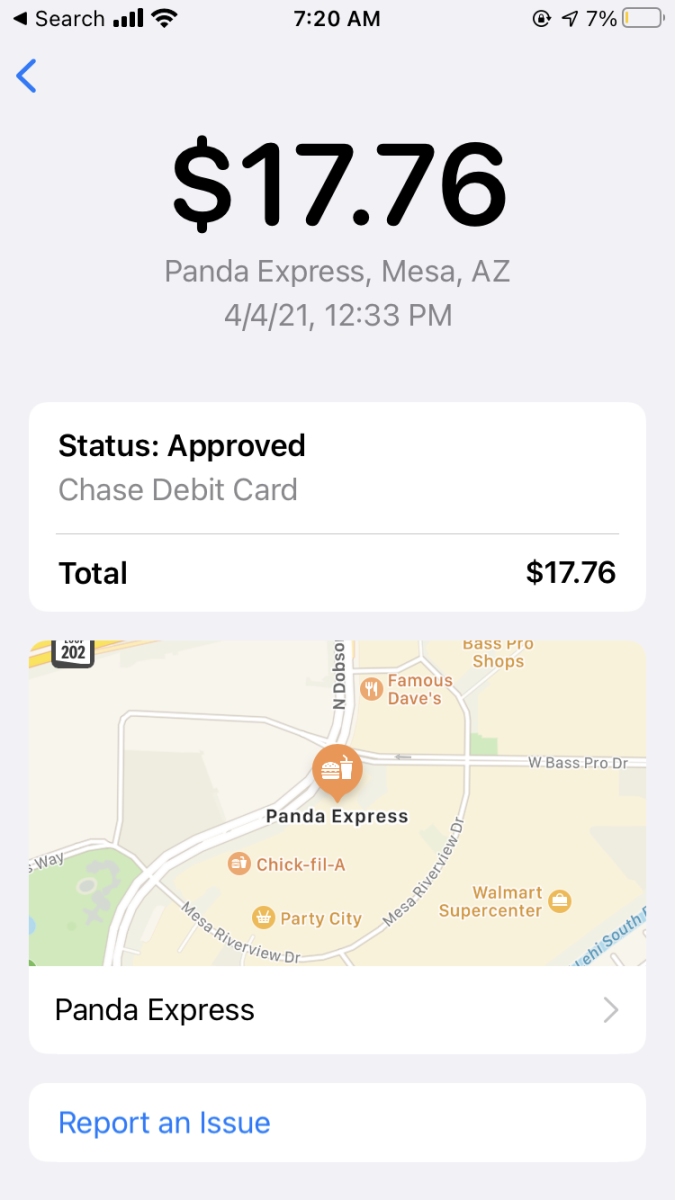Open the Panda Express merchant details row
The width and height of the screenshot is (675, 1200).
click(337, 1010)
